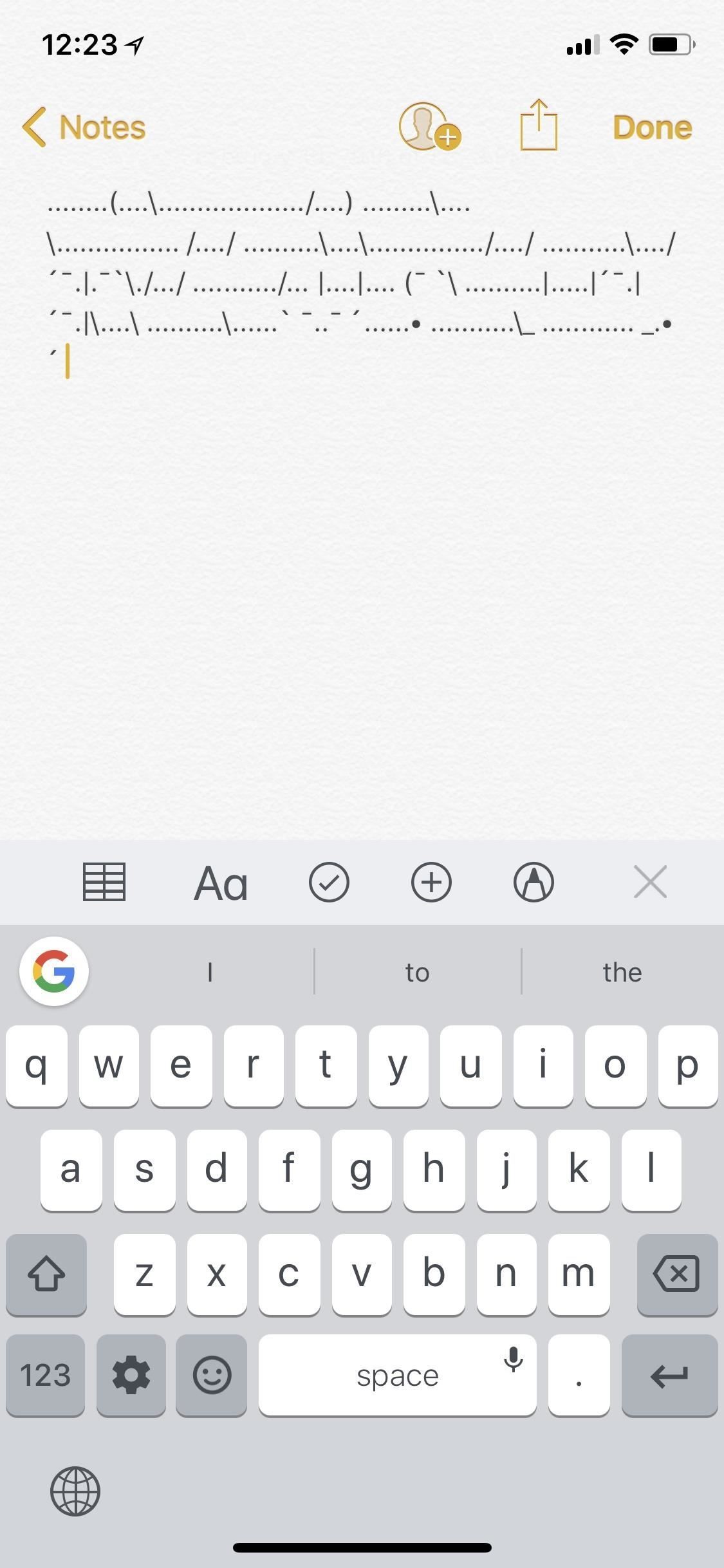
Task: Insert a table into the note
Action: click(x=104, y=882)
